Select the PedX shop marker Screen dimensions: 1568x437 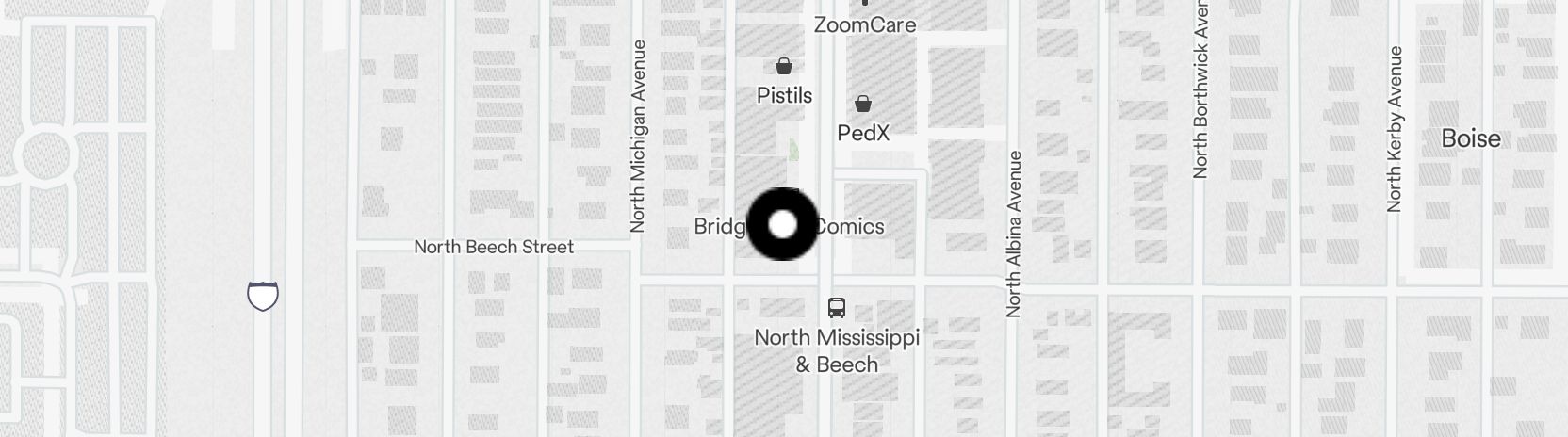[862, 104]
